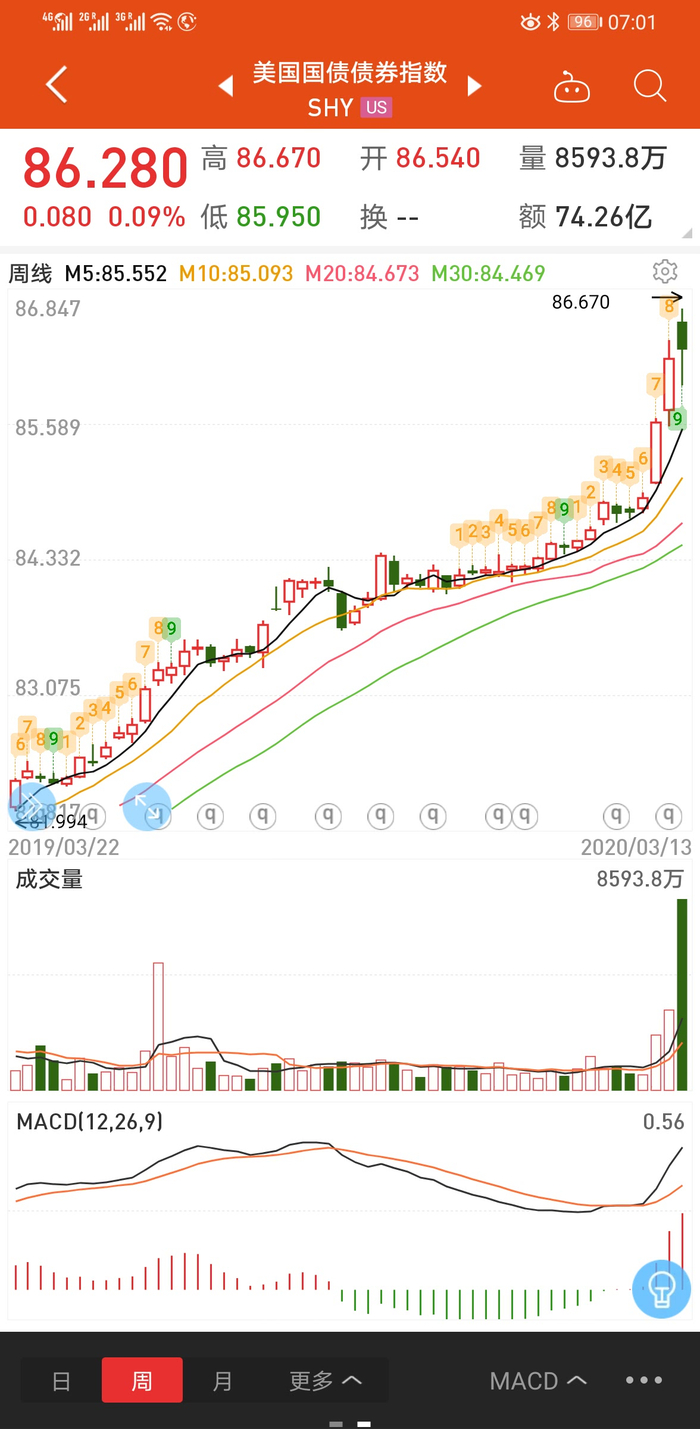Select the 日 daily chart tab
Screen dimensions: 700x1429
point(61,1381)
